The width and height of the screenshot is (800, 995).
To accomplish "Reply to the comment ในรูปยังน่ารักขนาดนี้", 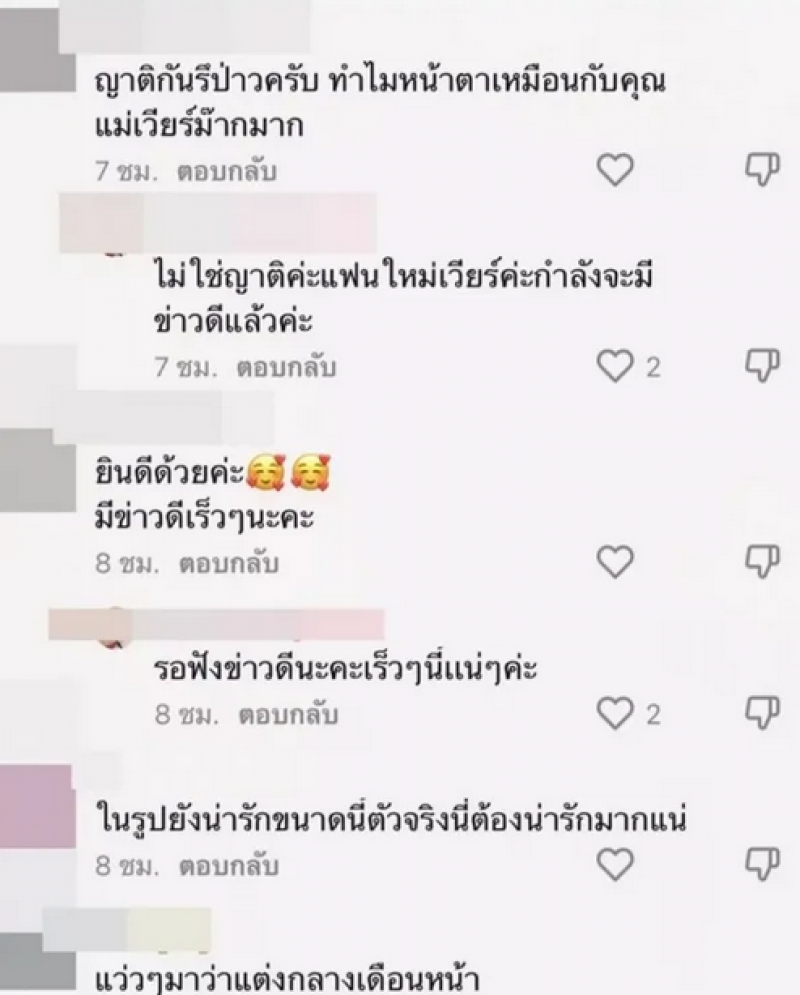I will [x=227, y=866].
